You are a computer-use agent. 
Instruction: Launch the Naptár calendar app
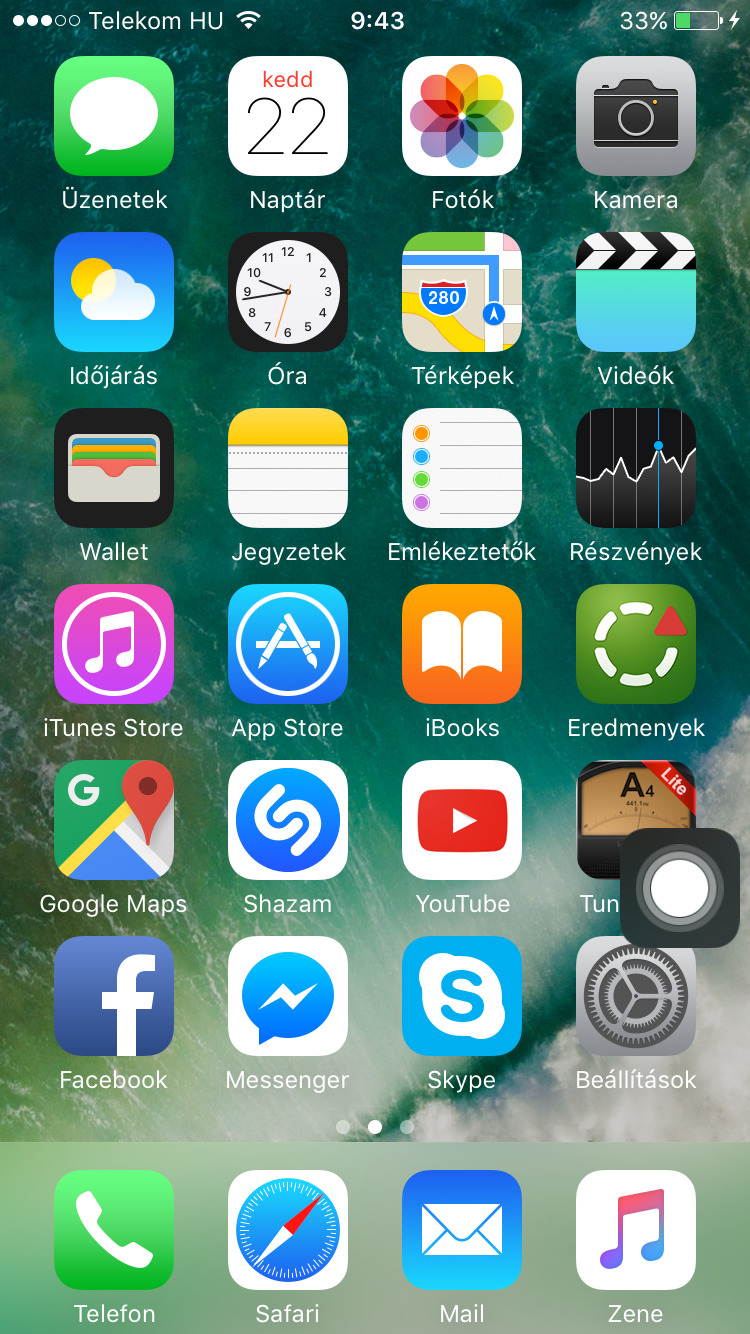point(288,116)
